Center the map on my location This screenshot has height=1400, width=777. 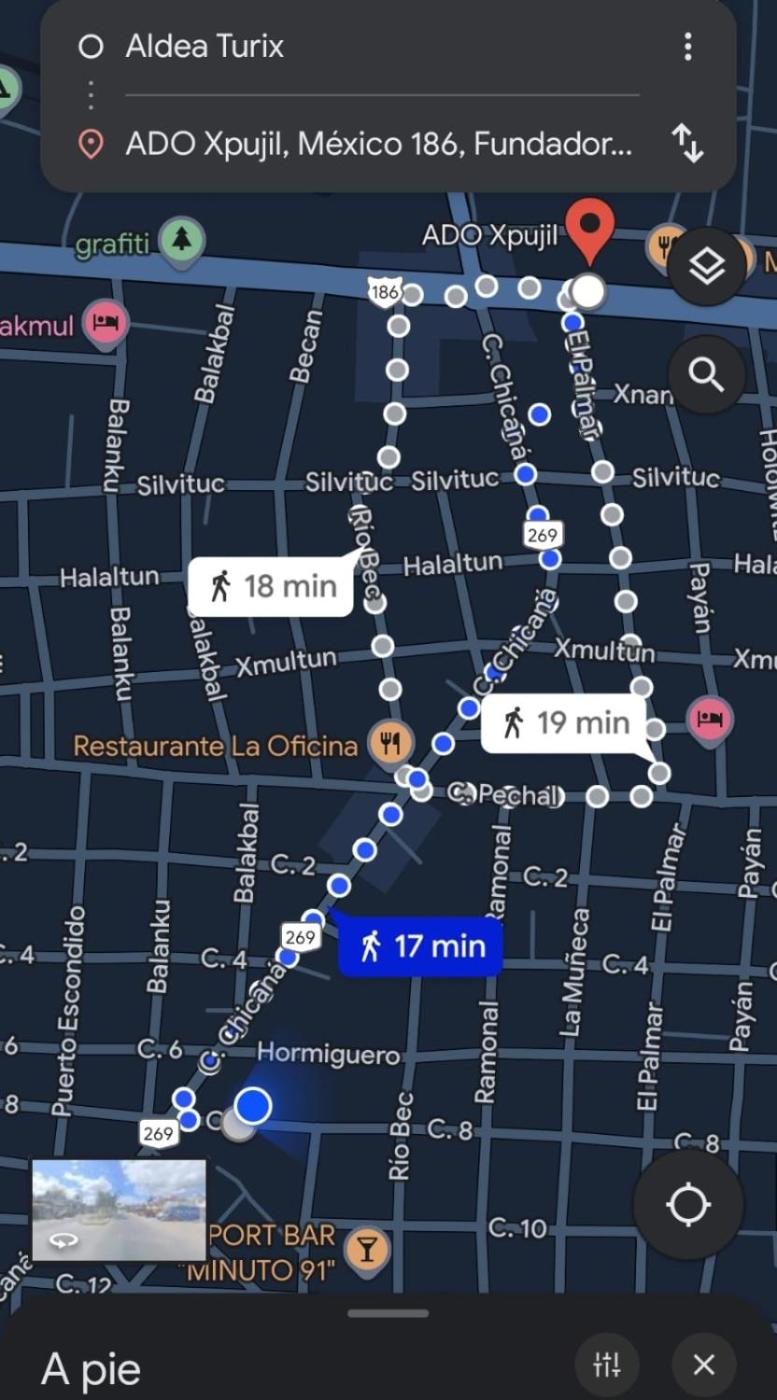tap(688, 1205)
